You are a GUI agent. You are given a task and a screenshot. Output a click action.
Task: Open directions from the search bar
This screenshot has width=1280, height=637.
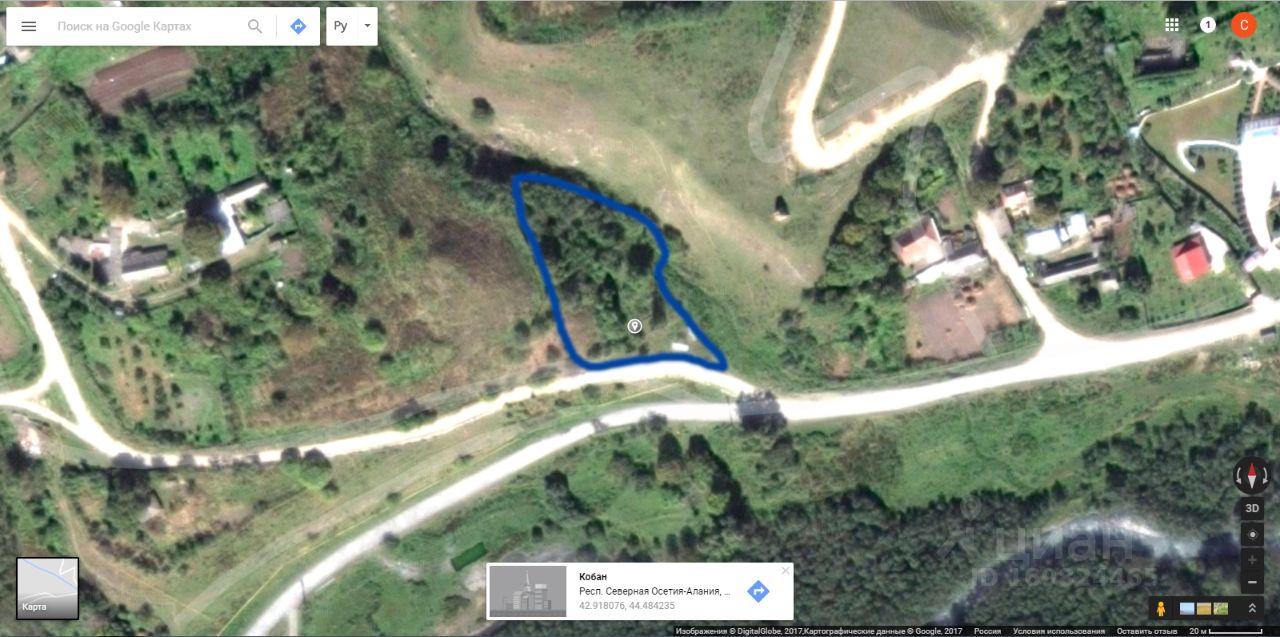(x=298, y=26)
